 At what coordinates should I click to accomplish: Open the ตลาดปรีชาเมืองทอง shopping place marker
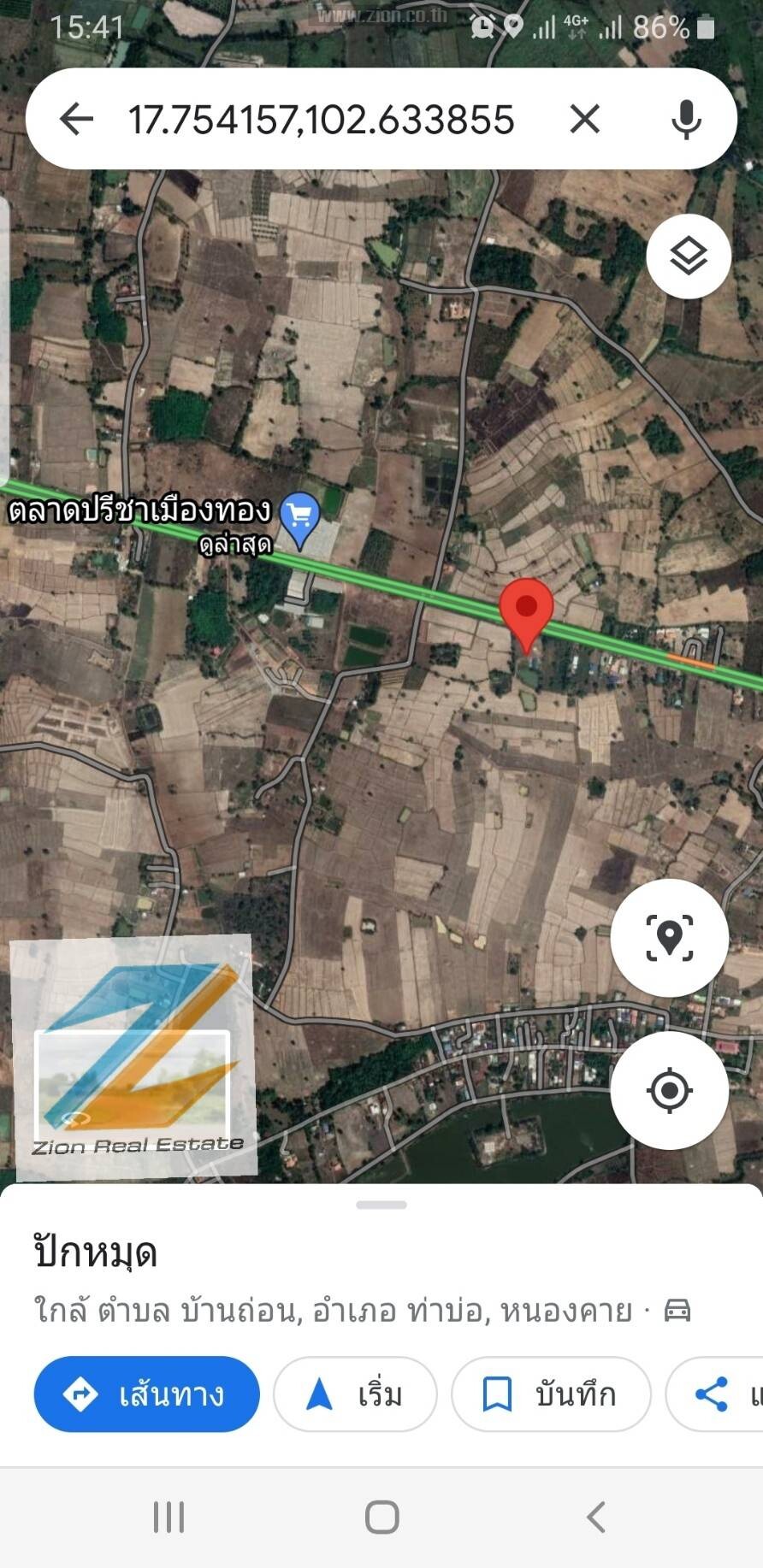(299, 518)
